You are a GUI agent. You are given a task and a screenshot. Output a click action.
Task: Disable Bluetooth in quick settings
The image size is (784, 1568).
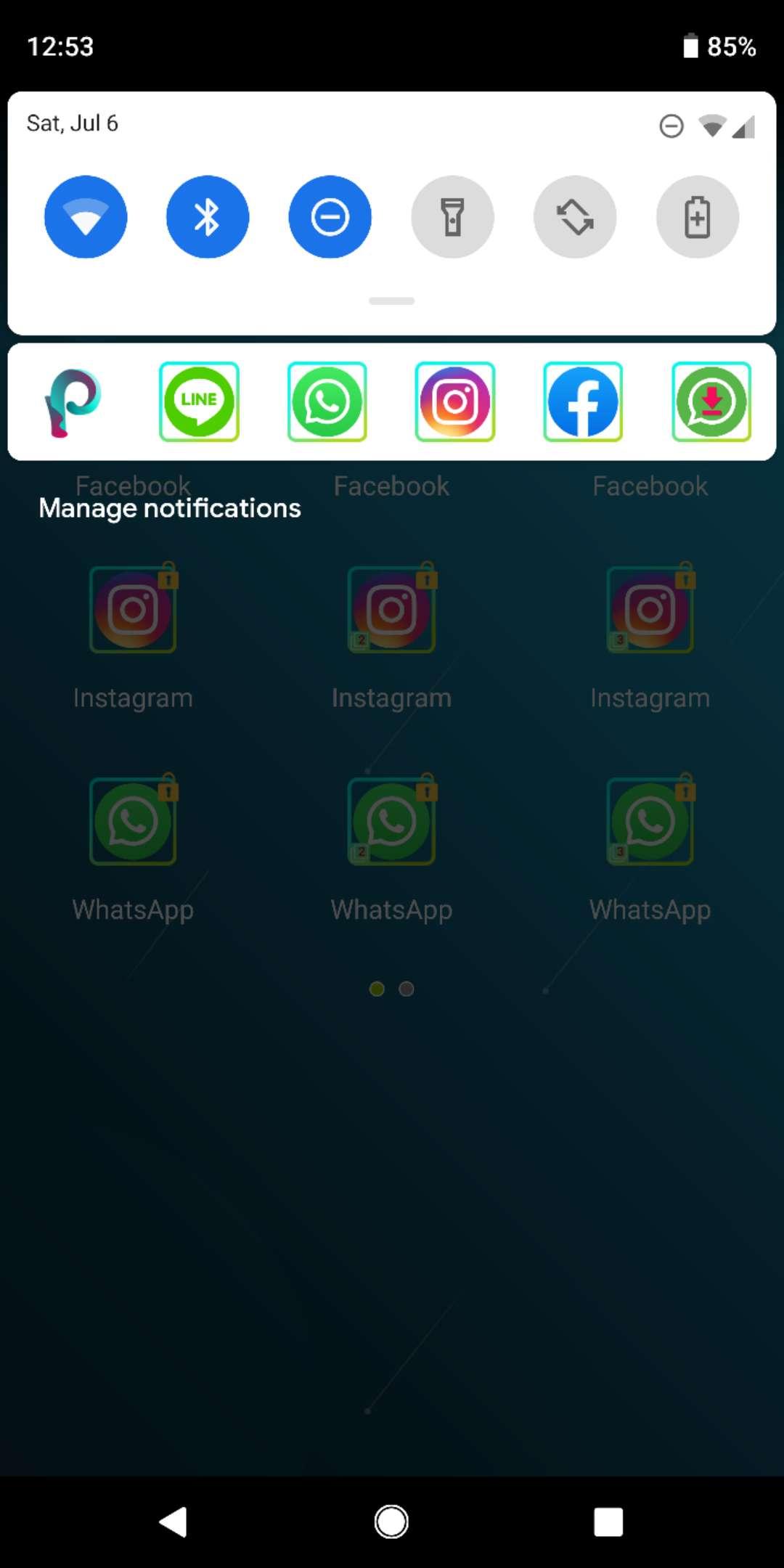pyautogui.click(x=207, y=216)
